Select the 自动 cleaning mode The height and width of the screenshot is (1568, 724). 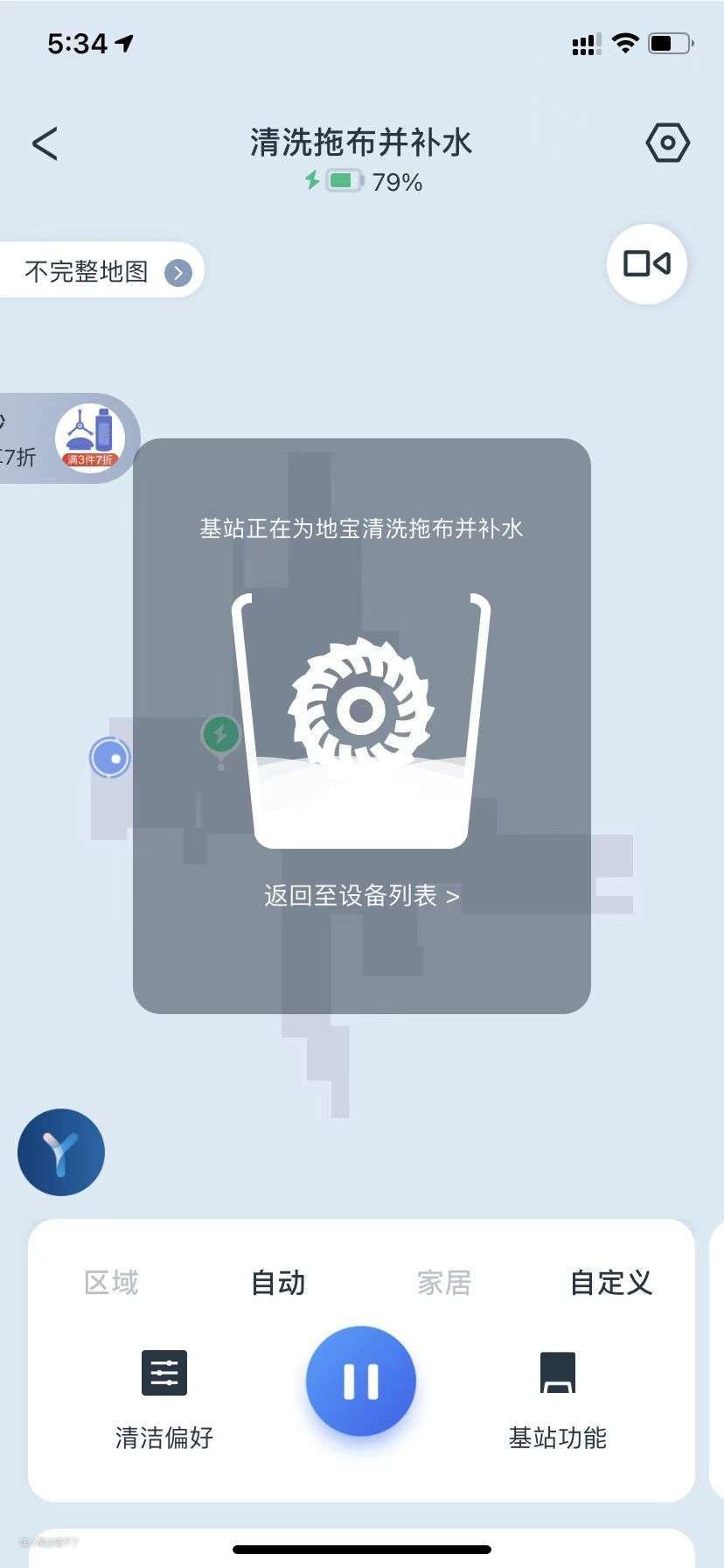(278, 1283)
